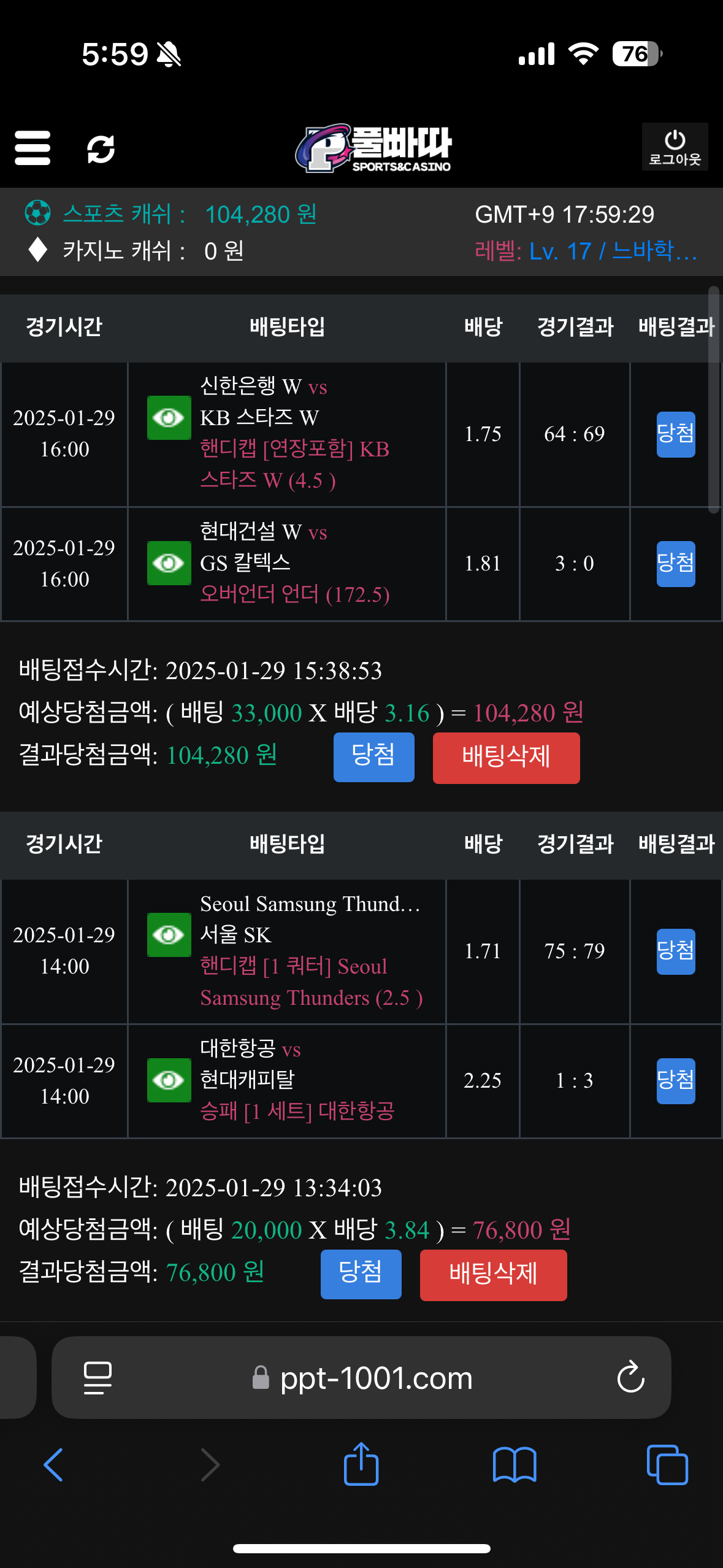Tap the 로그아웃 logout button
The image size is (723, 1568).
point(675,147)
